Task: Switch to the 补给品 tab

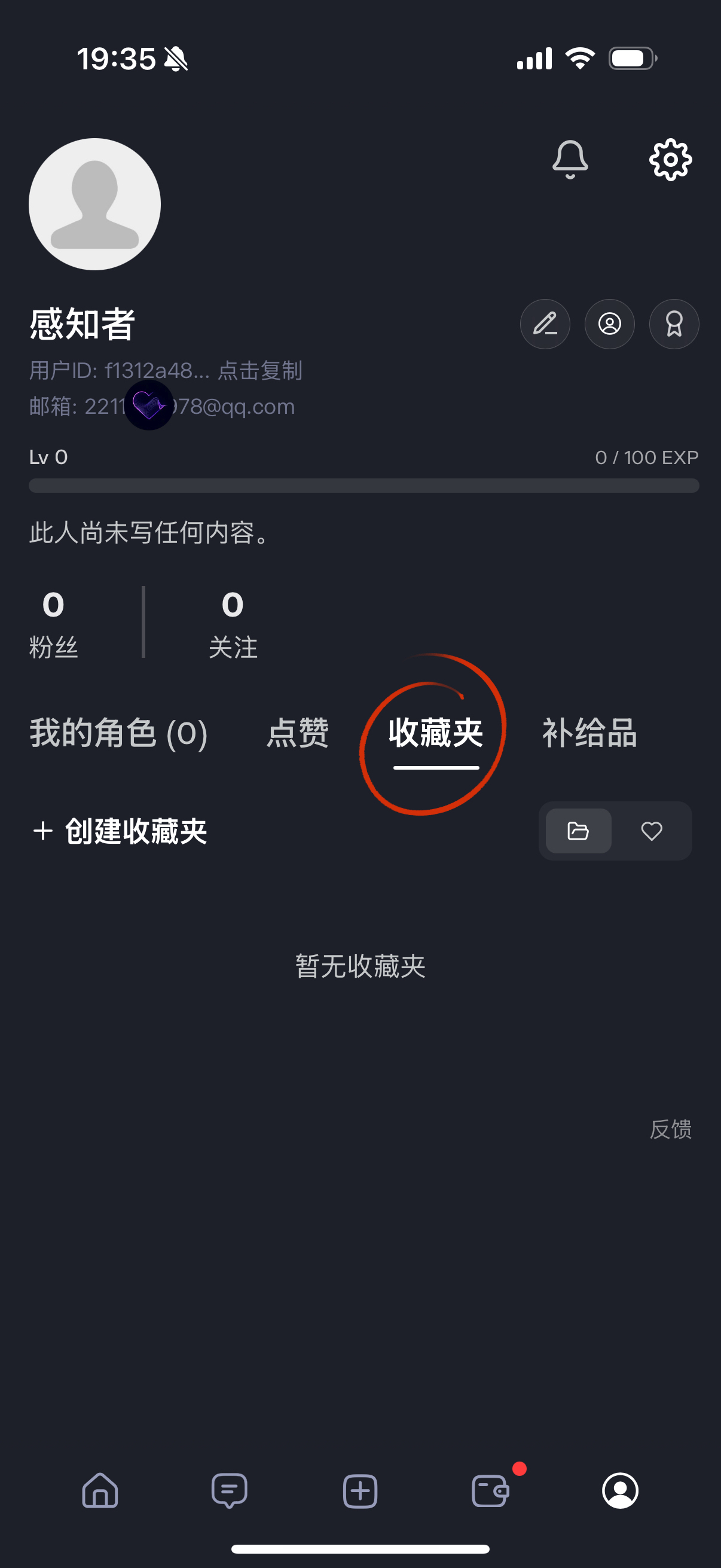Action: (x=589, y=732)
